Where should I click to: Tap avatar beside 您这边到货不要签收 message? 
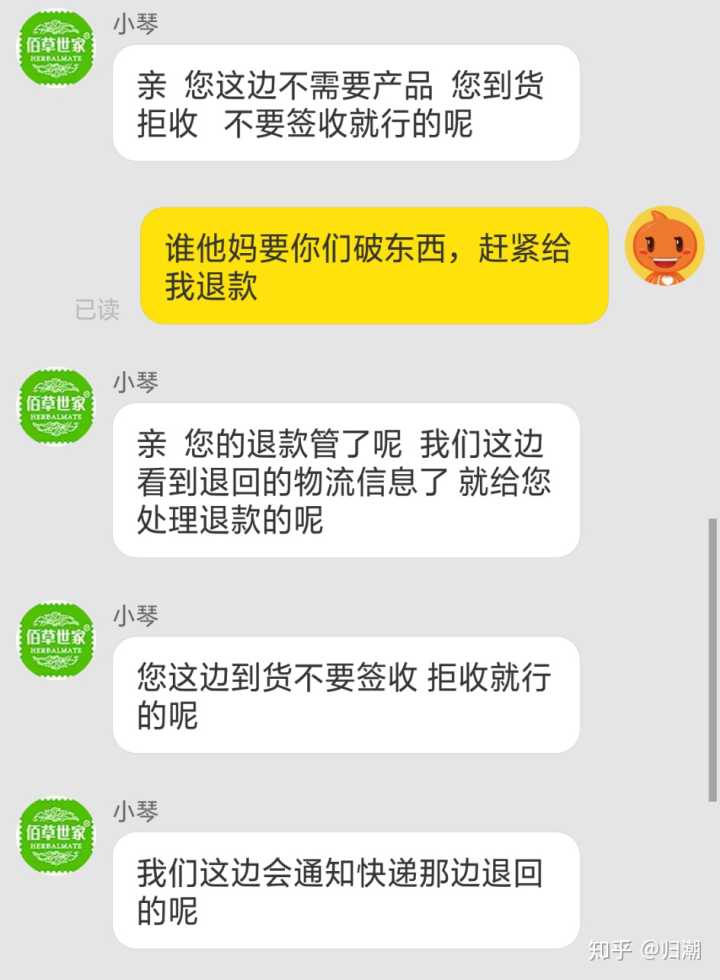[57, 640]
